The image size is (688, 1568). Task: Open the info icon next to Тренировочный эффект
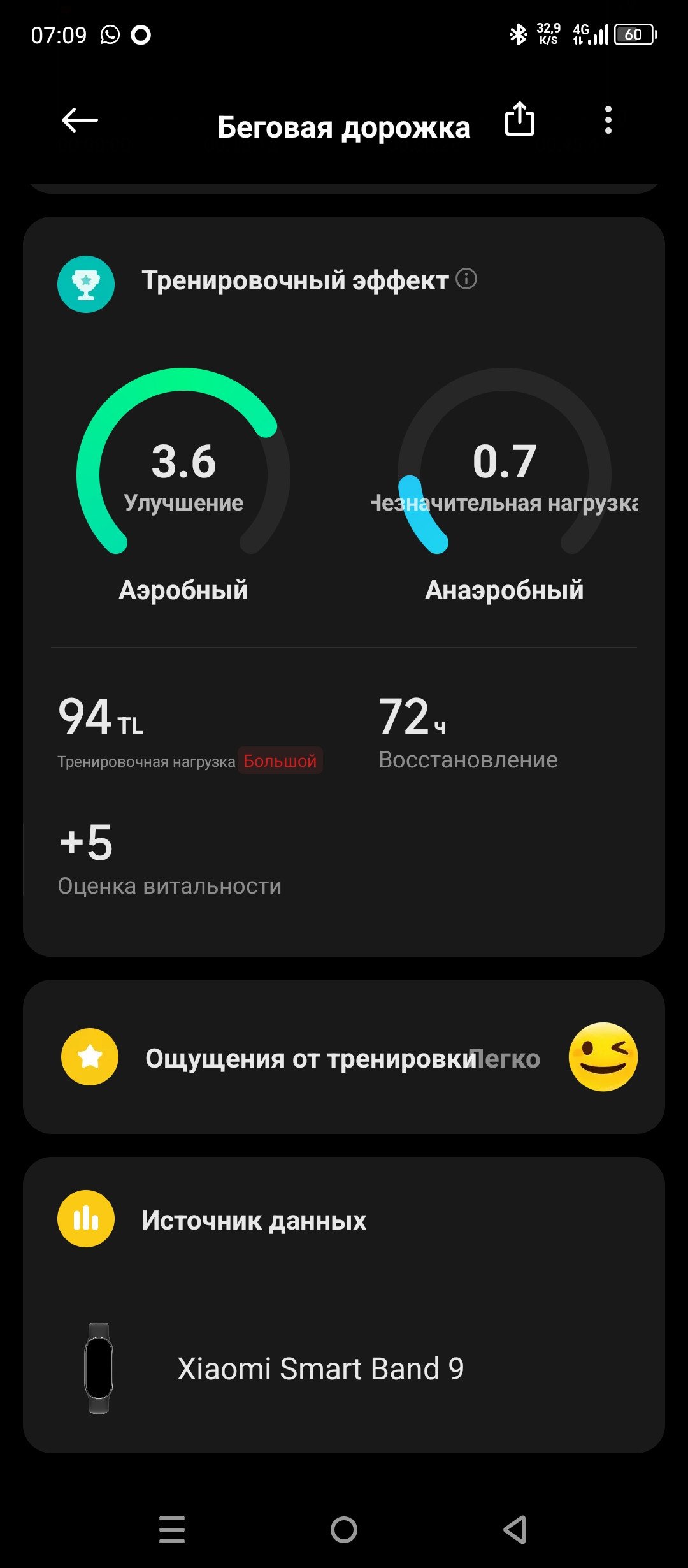[x=466, y=279]
